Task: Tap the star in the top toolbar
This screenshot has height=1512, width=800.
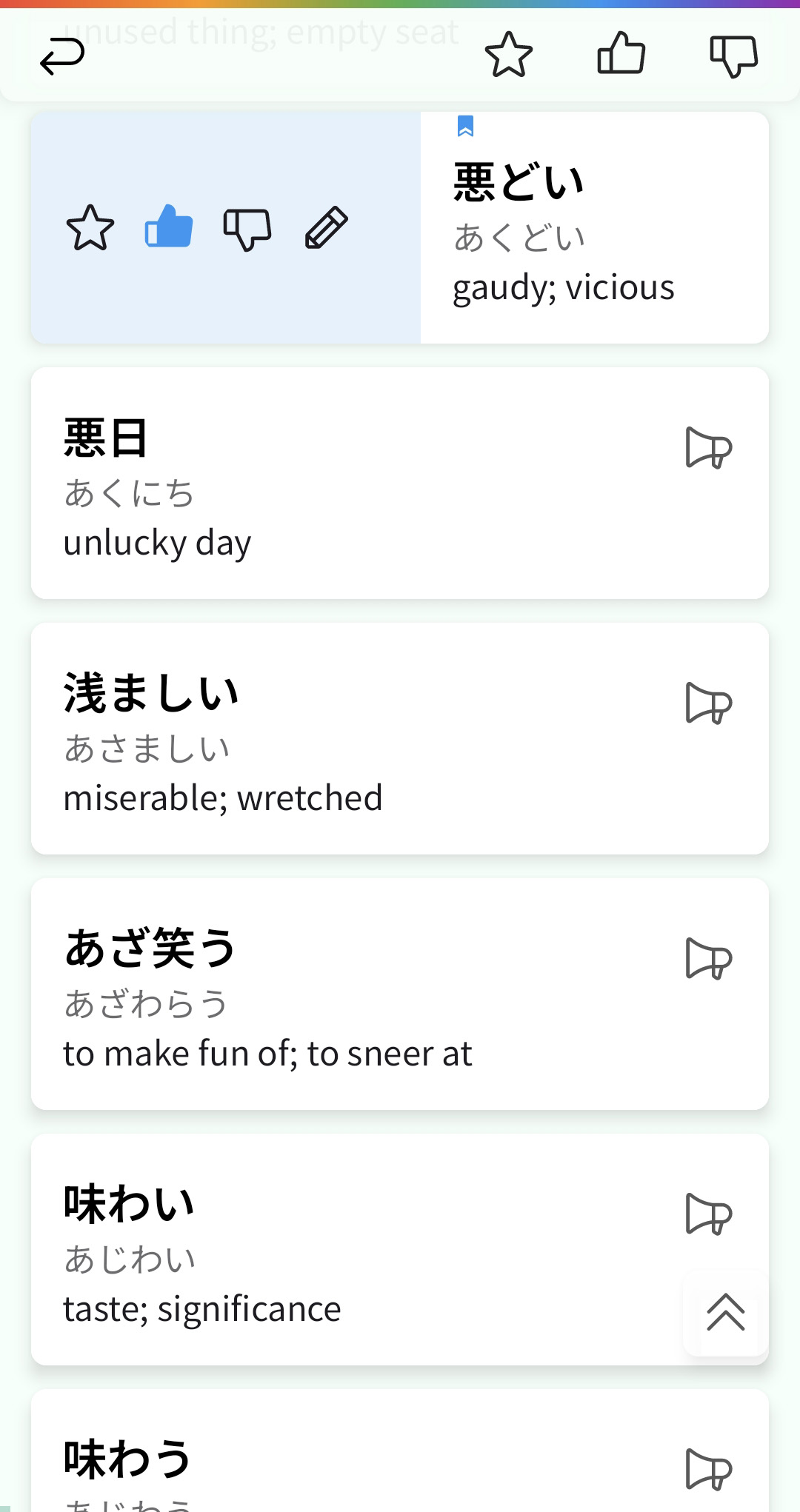Action: (508, 53)
